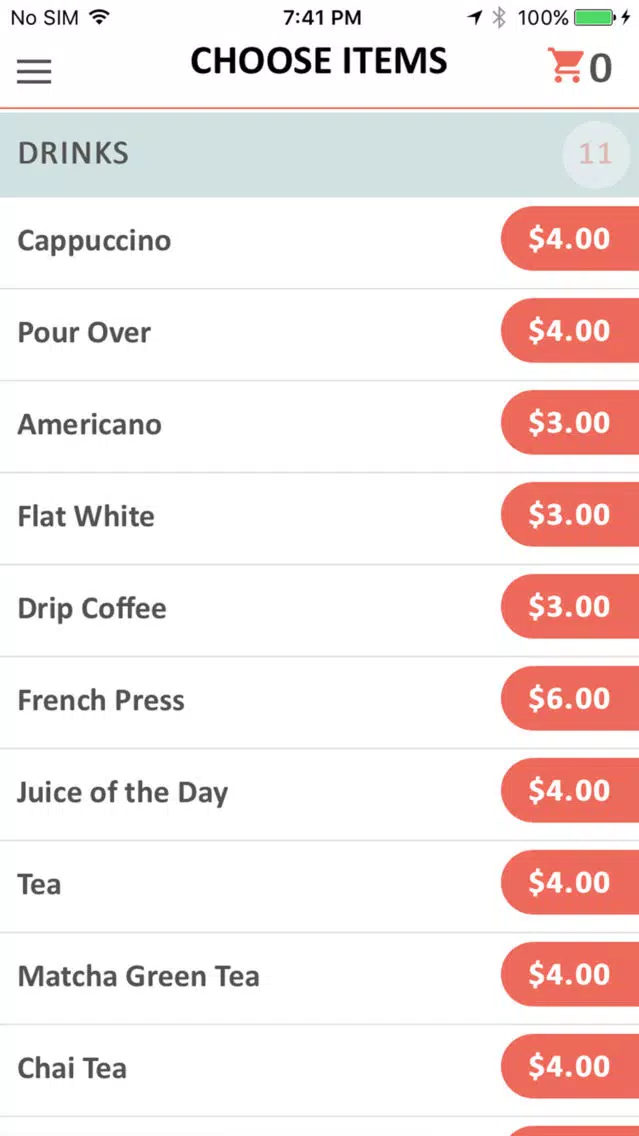Add Cappuccino via its $4.00 button
Image resolution: width=639 pixels, height=1136 pixels.
pos(569,238)
